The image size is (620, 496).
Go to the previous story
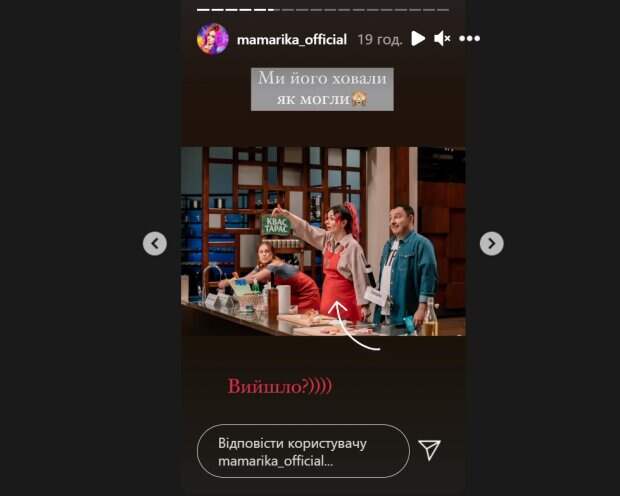[x=154, y=243]
